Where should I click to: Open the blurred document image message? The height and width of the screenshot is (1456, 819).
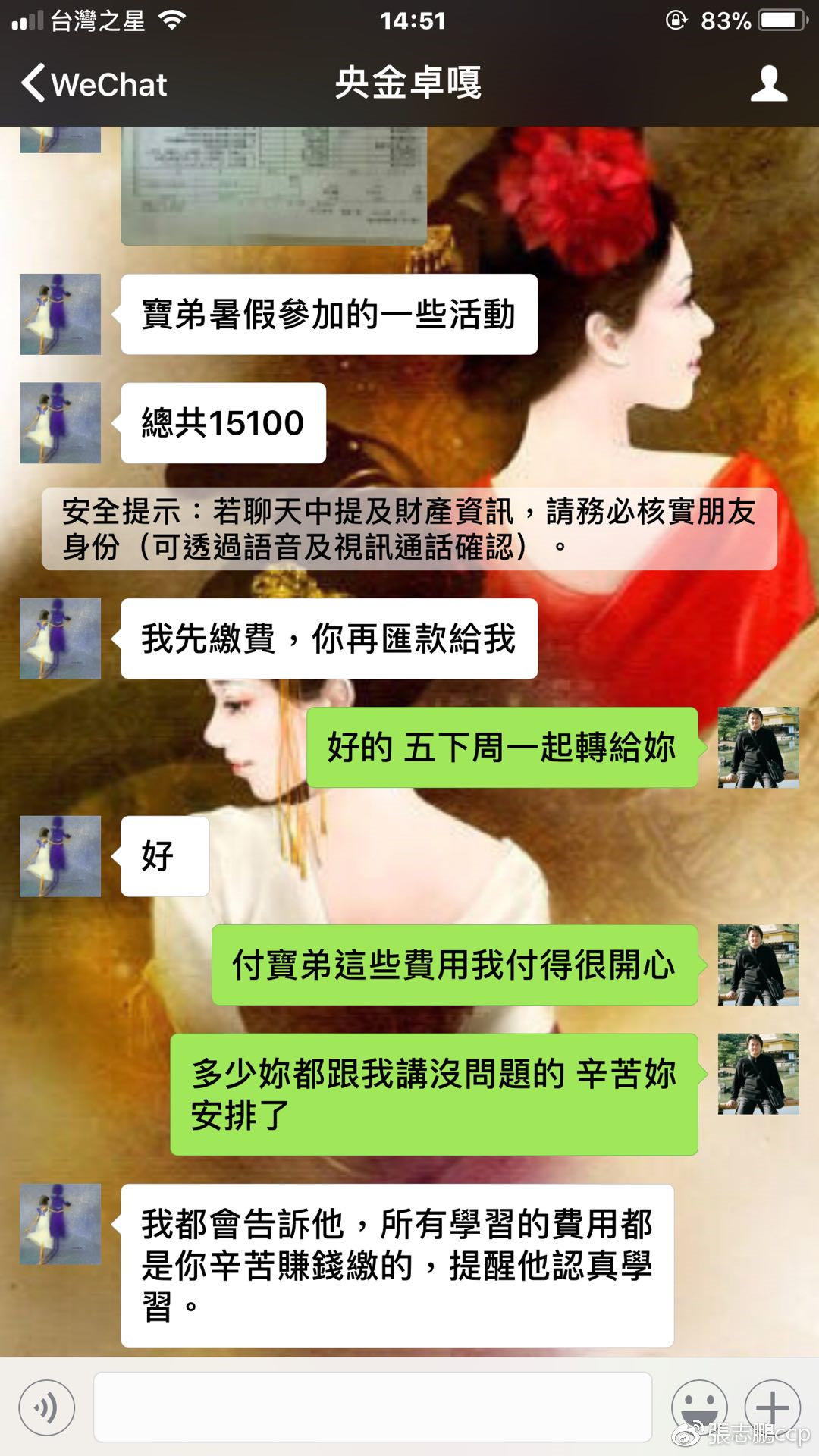pyautogui.click(x=274, y=185)
